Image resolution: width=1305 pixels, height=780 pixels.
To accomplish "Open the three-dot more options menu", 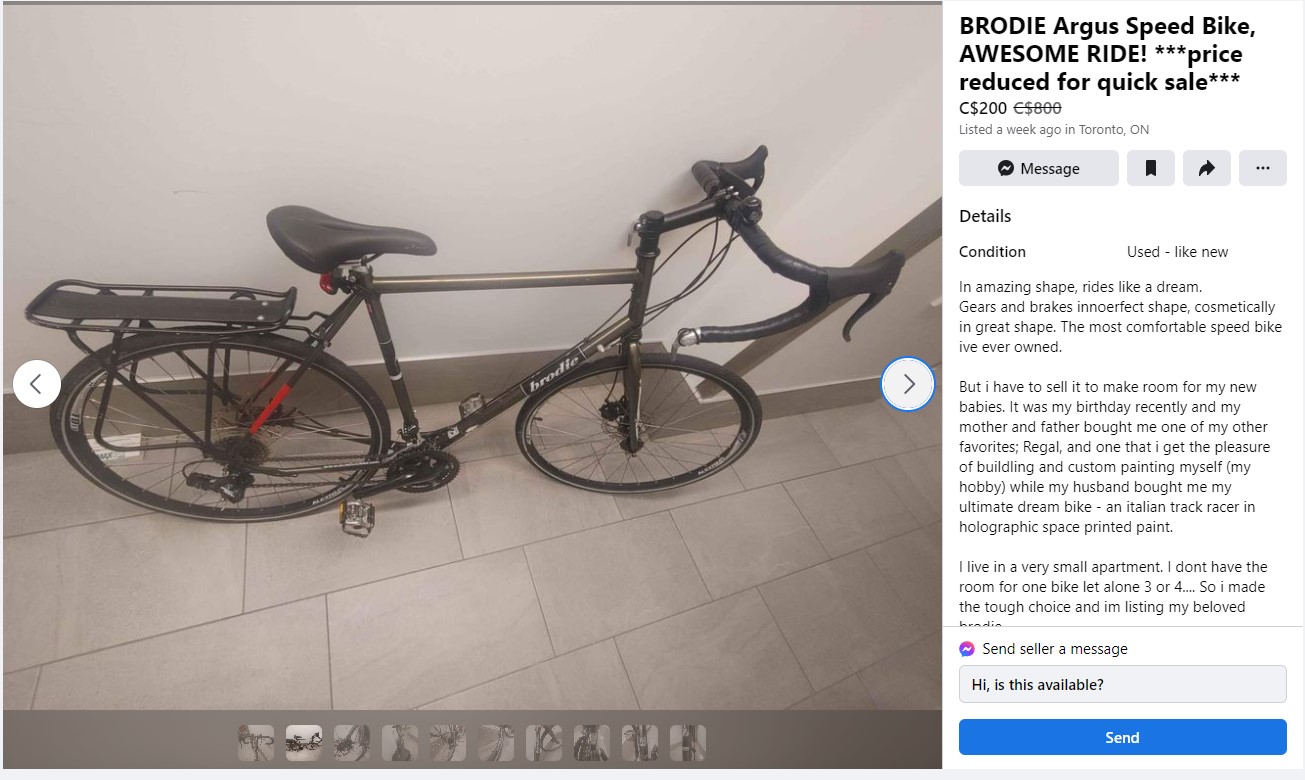I will 1262,168.
